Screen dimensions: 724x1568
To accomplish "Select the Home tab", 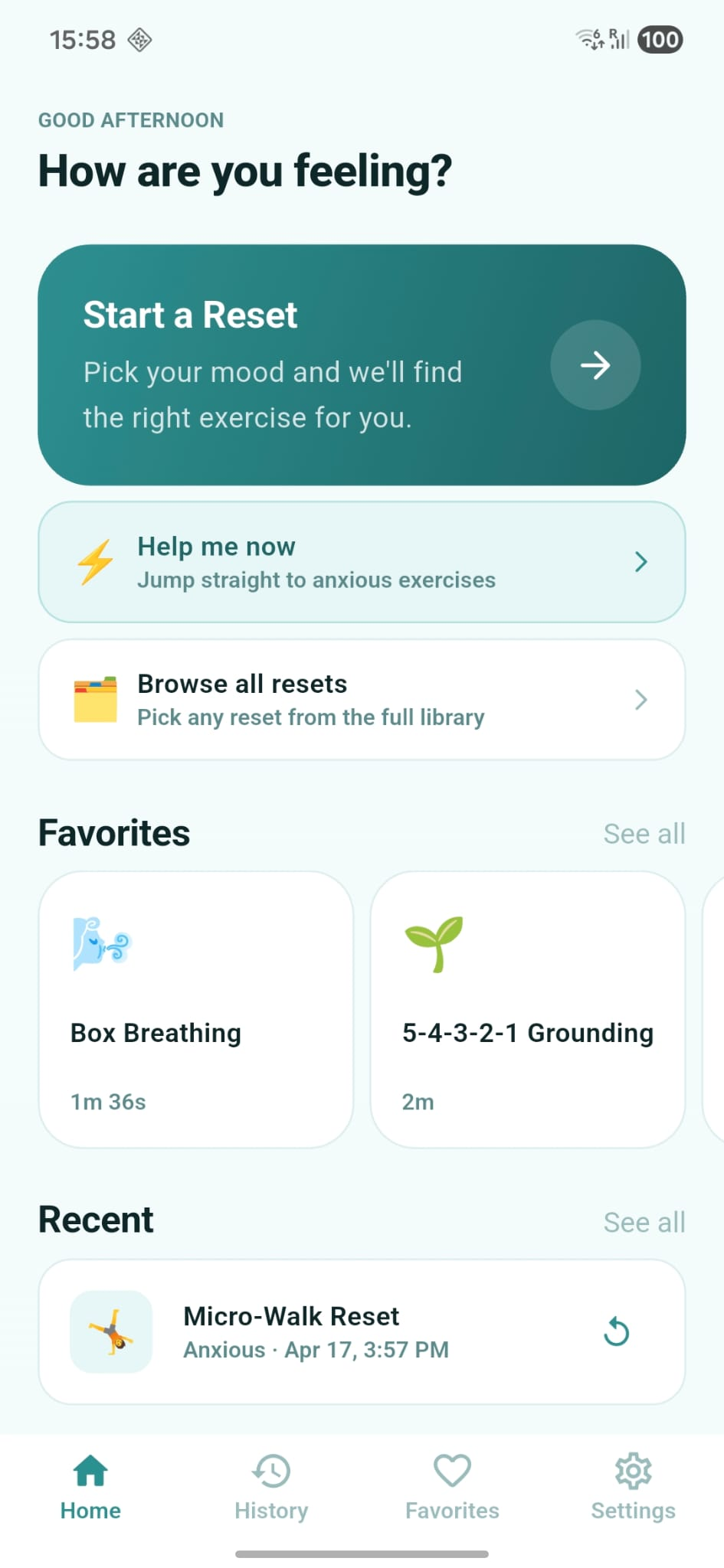I will 90,1487.
